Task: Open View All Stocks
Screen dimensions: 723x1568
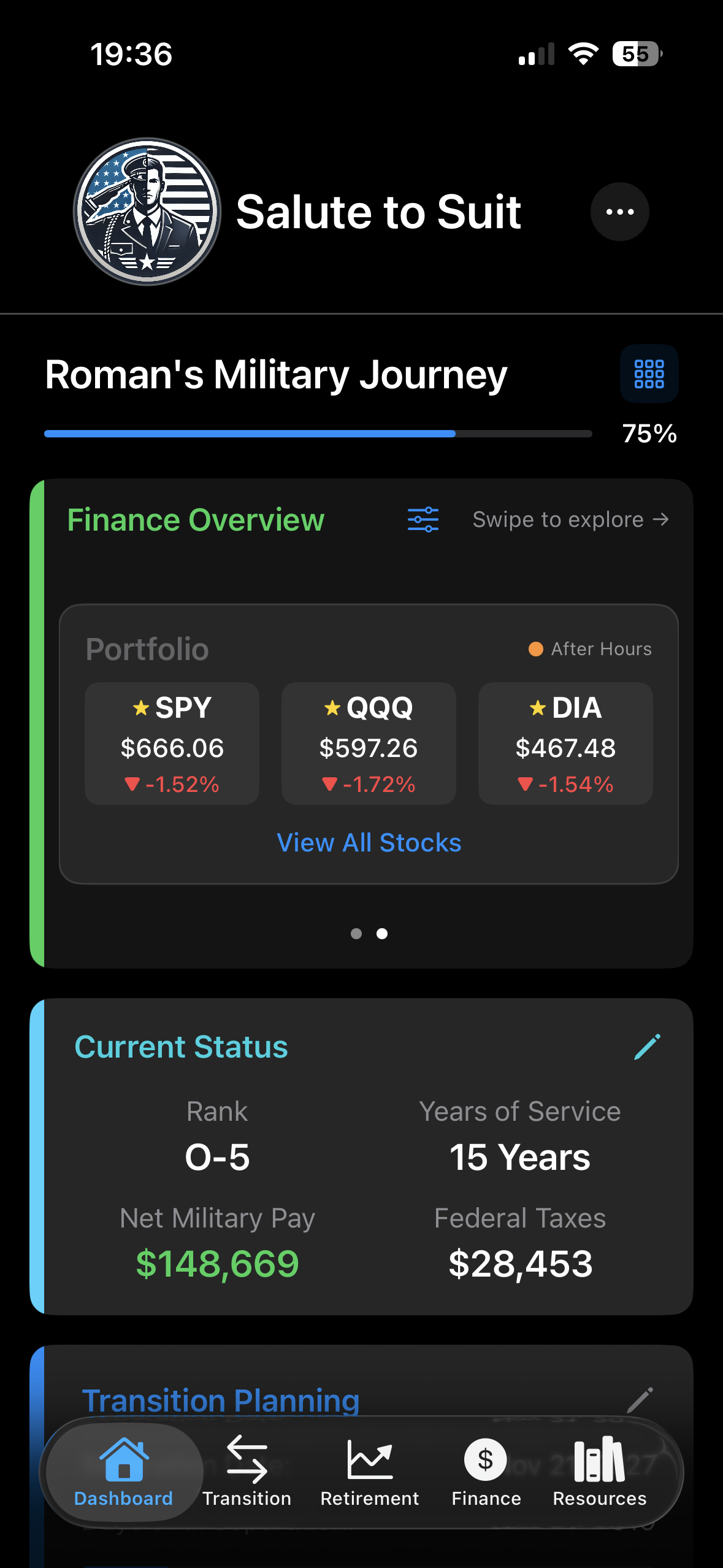Action: click(x=368, y=842)
